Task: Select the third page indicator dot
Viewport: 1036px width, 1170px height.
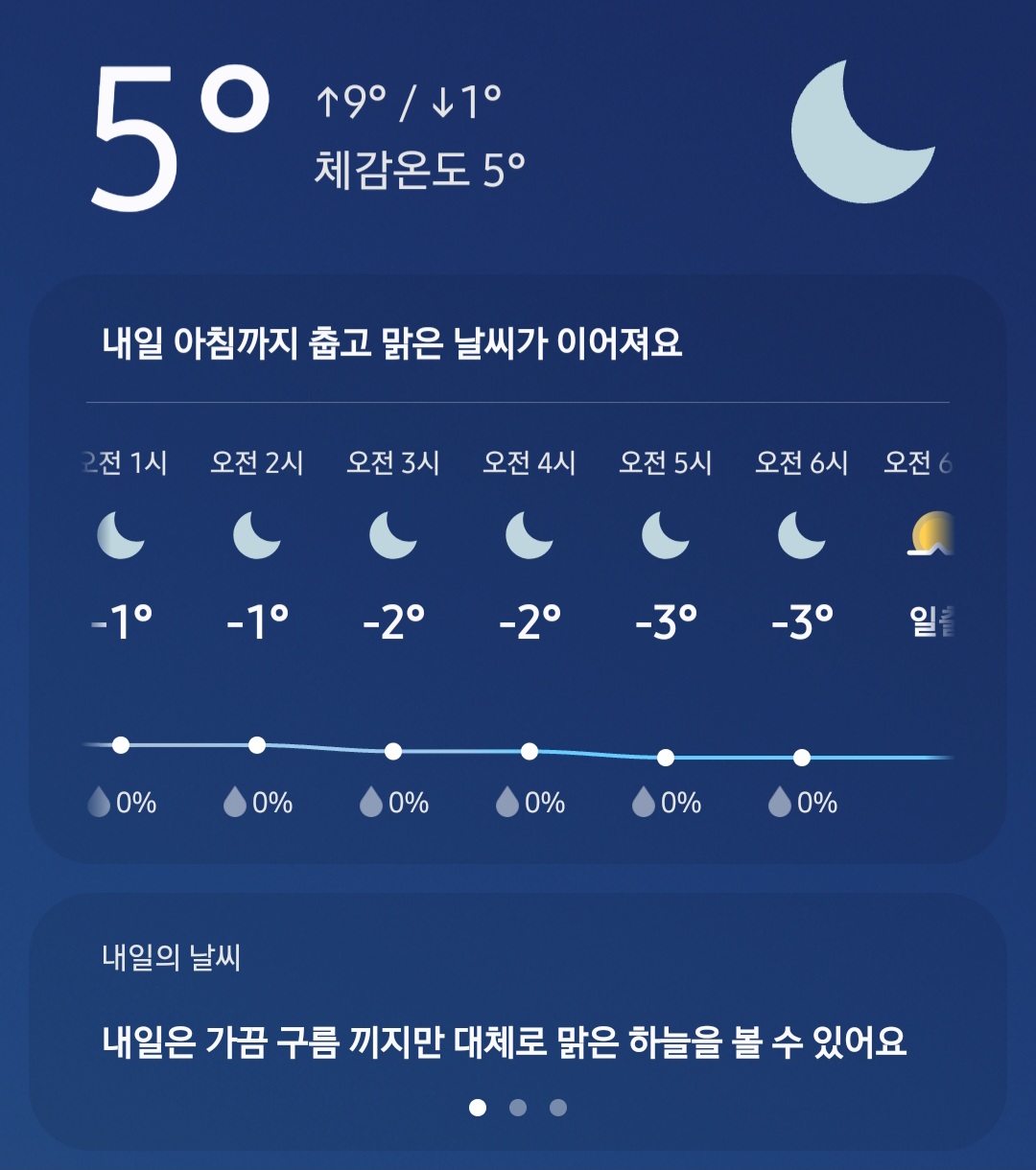Action: point(558,1108)
